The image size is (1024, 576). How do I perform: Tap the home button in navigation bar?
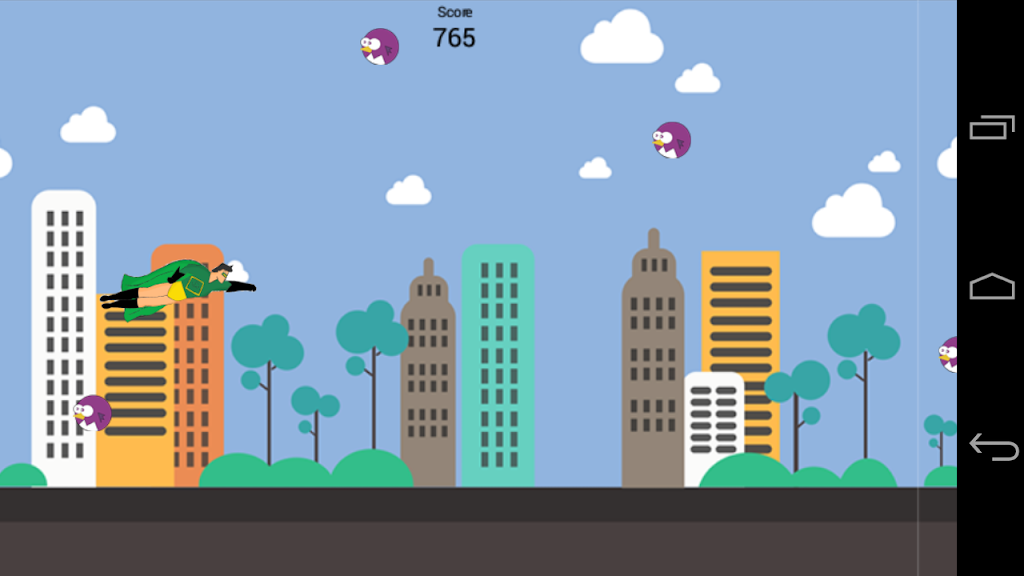coord(992,287)
